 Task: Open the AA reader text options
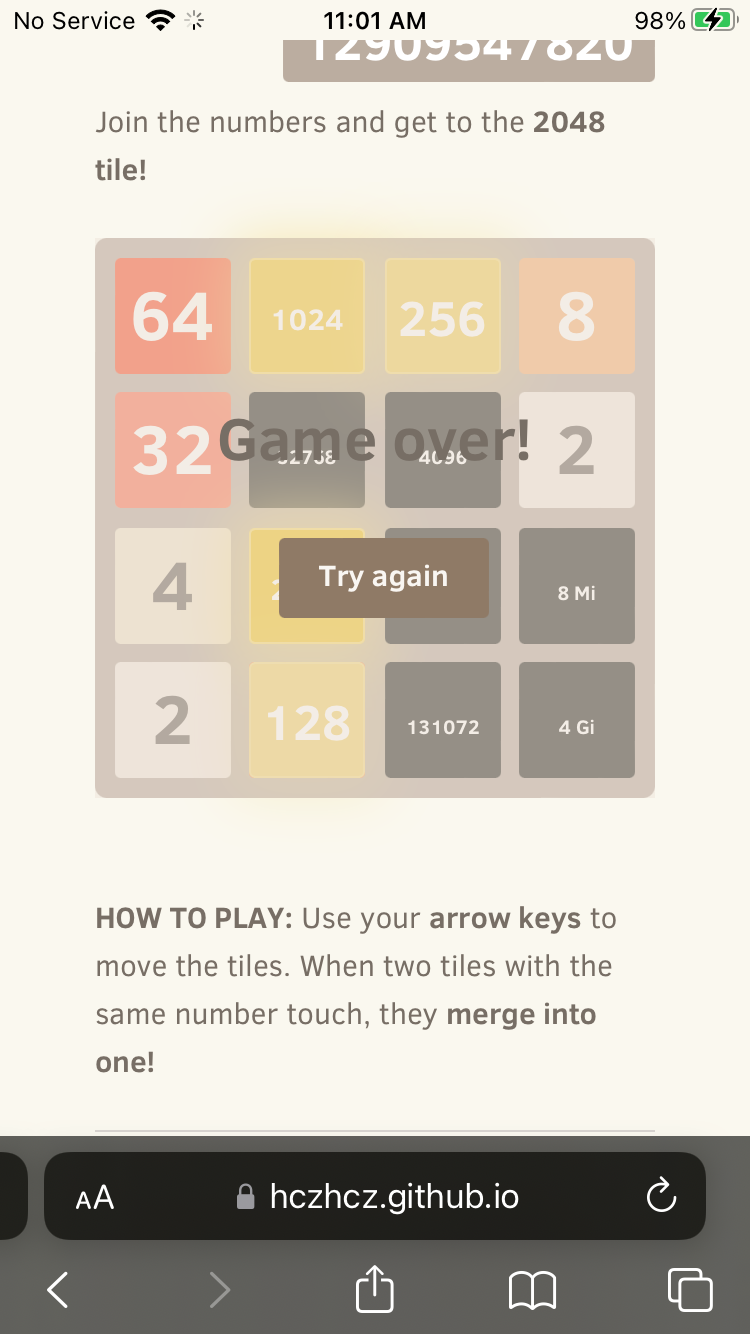point(95,1197)
